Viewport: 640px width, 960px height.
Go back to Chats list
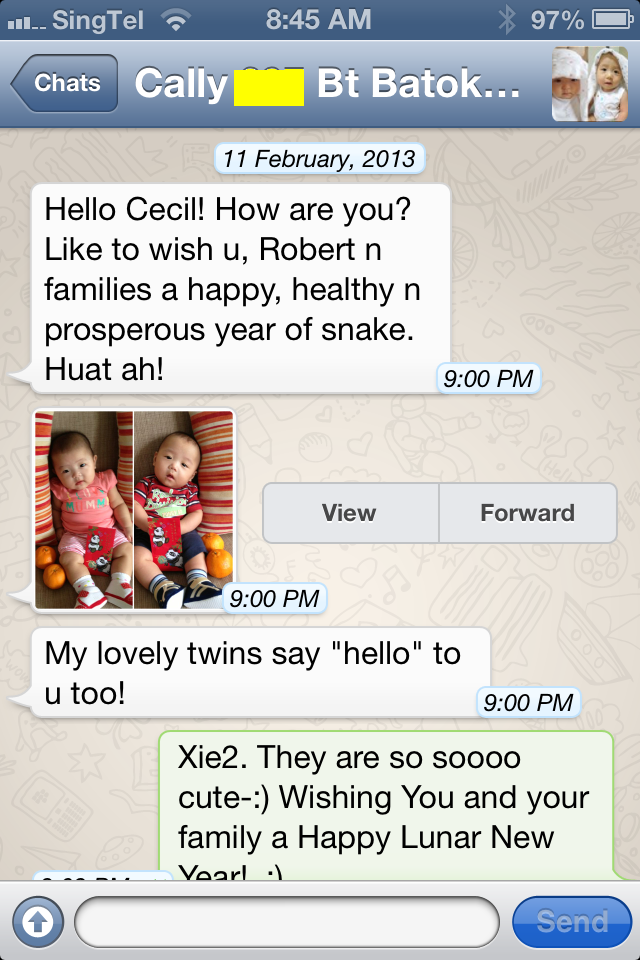(x=65, y=84)
